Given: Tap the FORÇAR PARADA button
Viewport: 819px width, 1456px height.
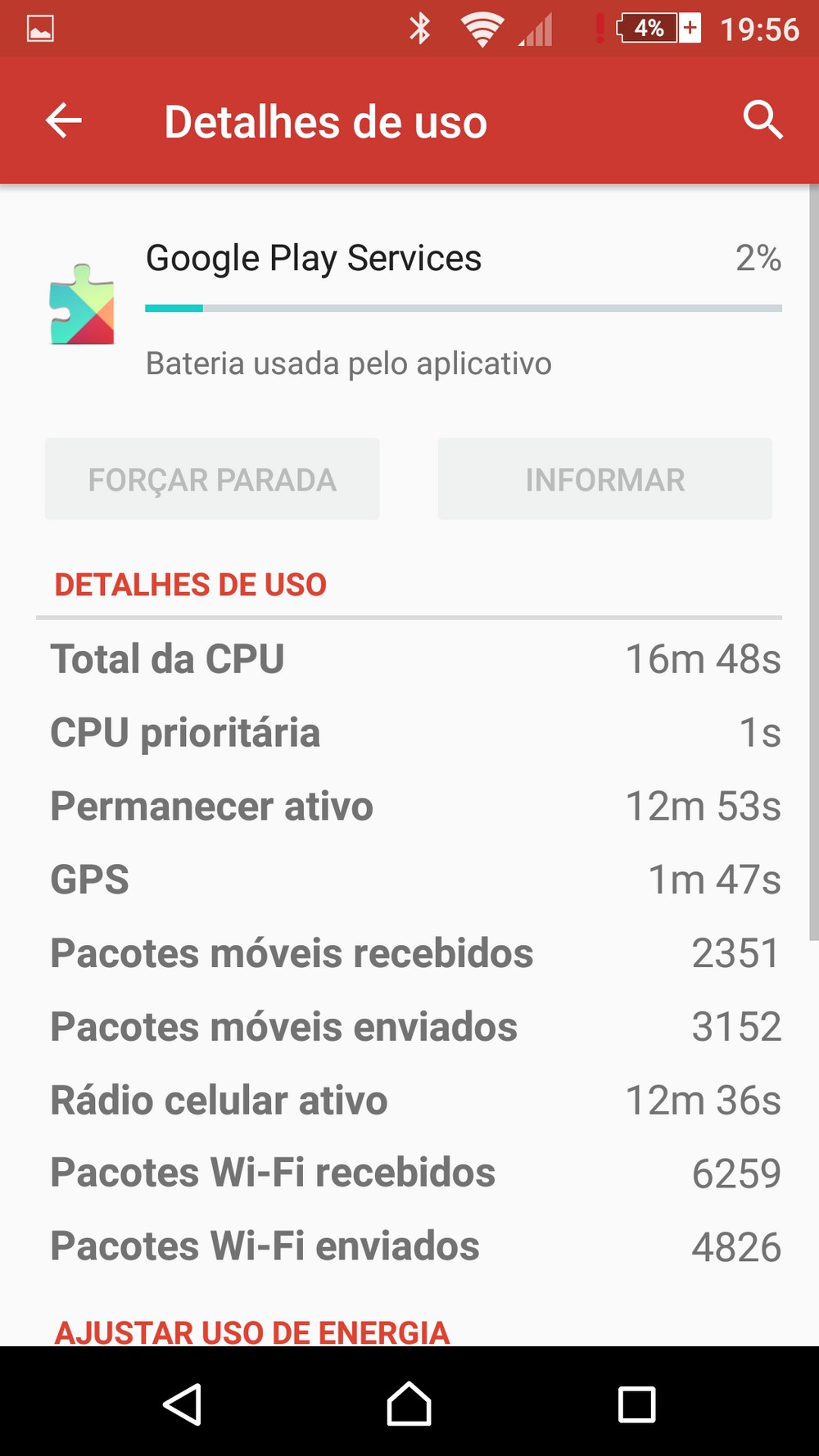Looking at the screenshot, I should coord(212,479).
